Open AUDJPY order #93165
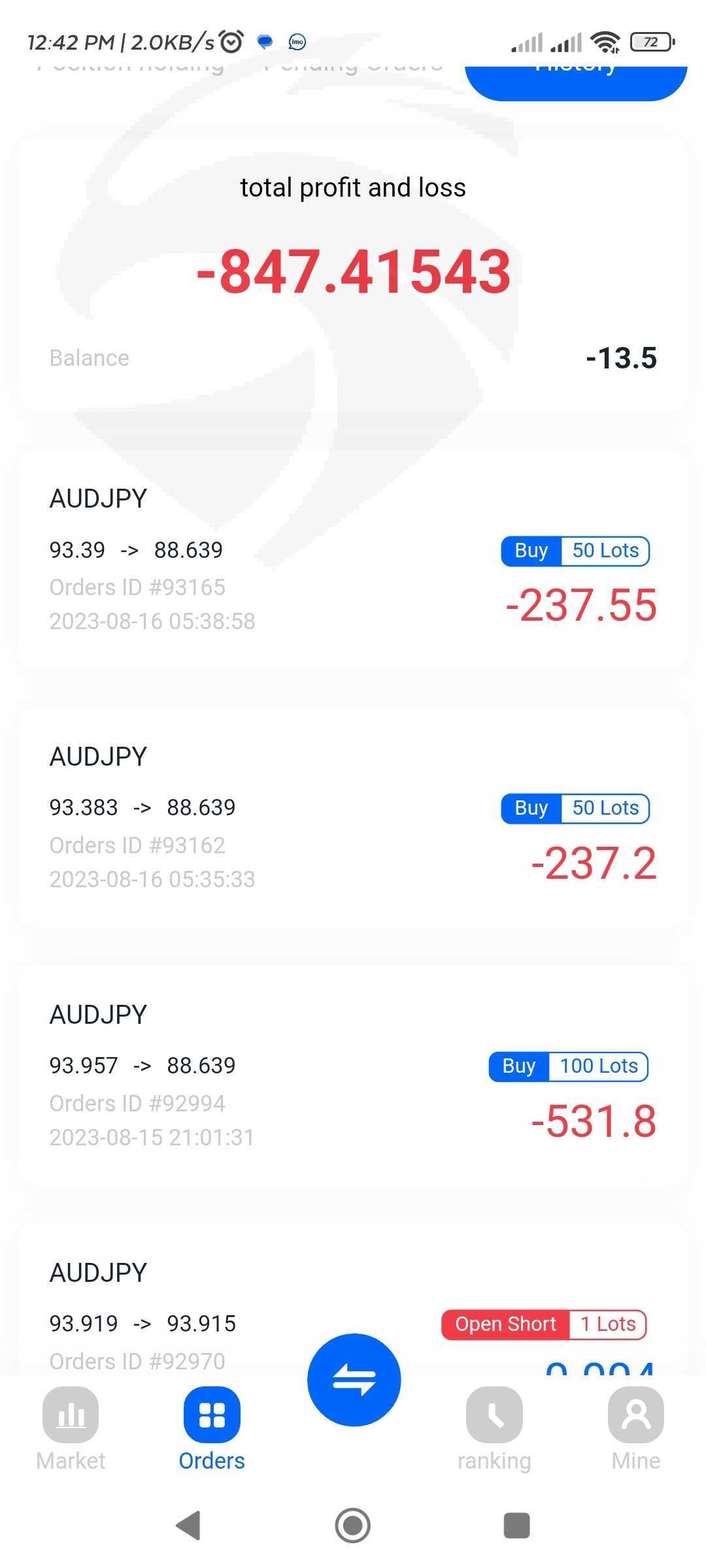This screenshot has width=706, height=1568. [353, 559]
